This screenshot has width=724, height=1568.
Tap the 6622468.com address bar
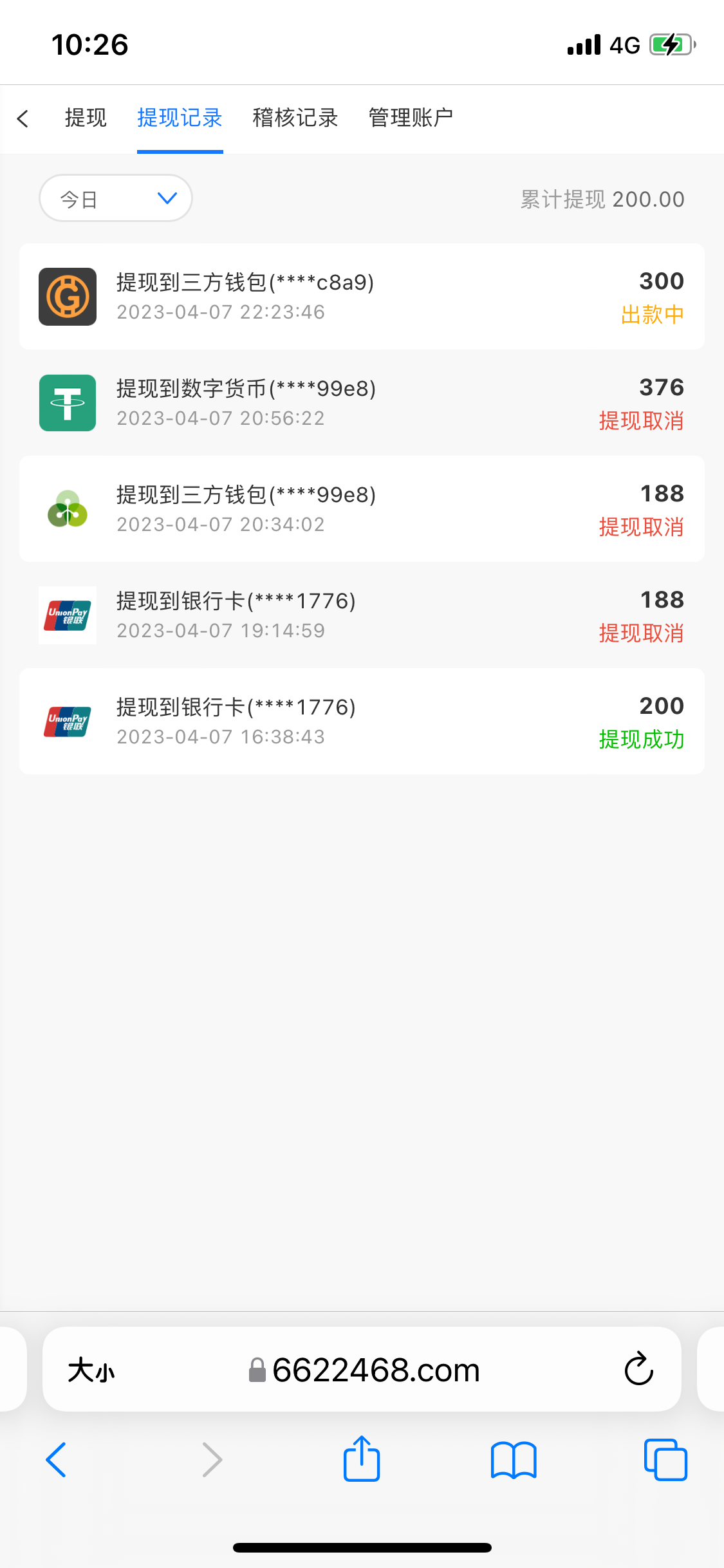[375, 1370]
